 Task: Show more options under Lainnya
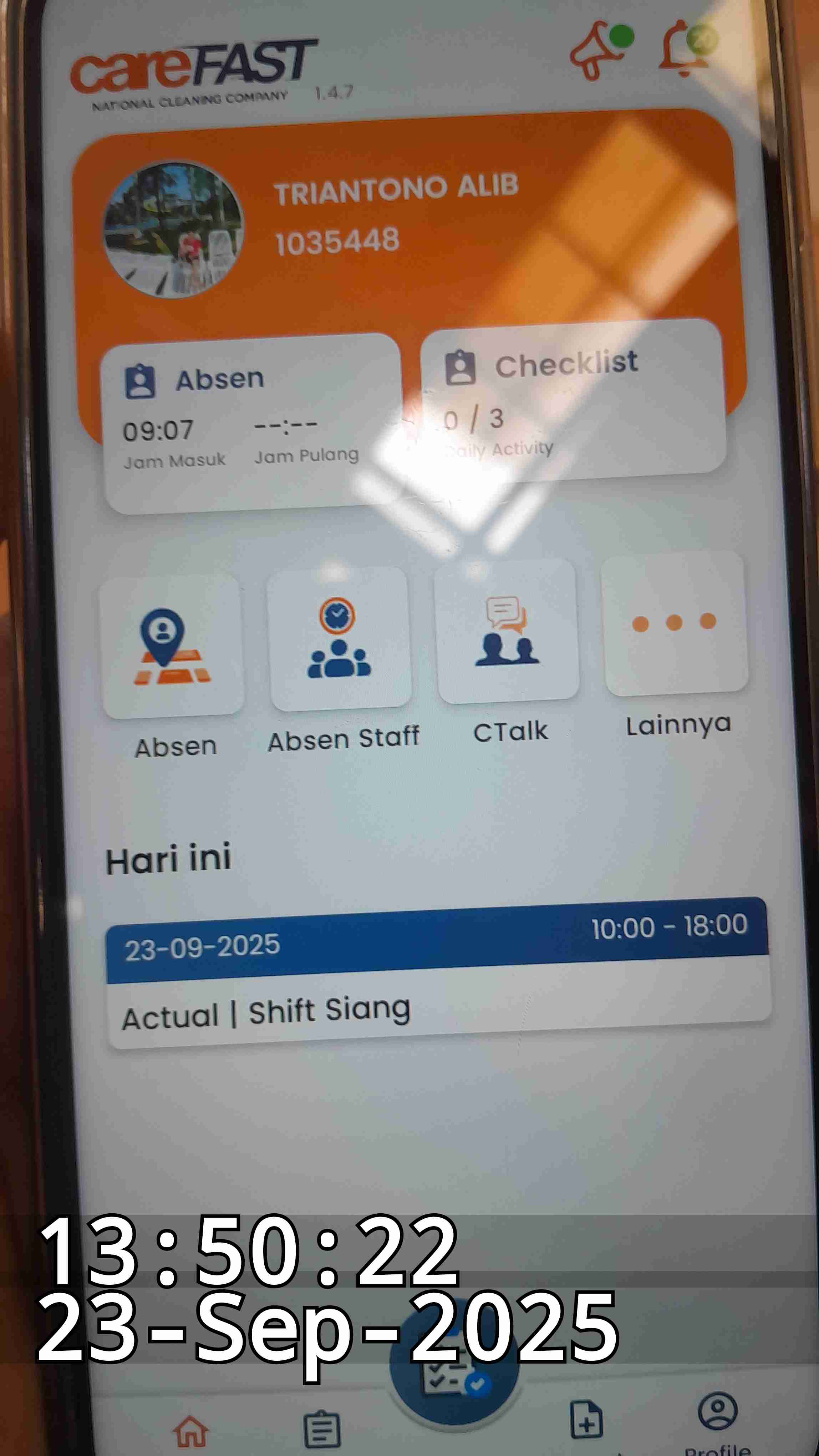[675, 624]
